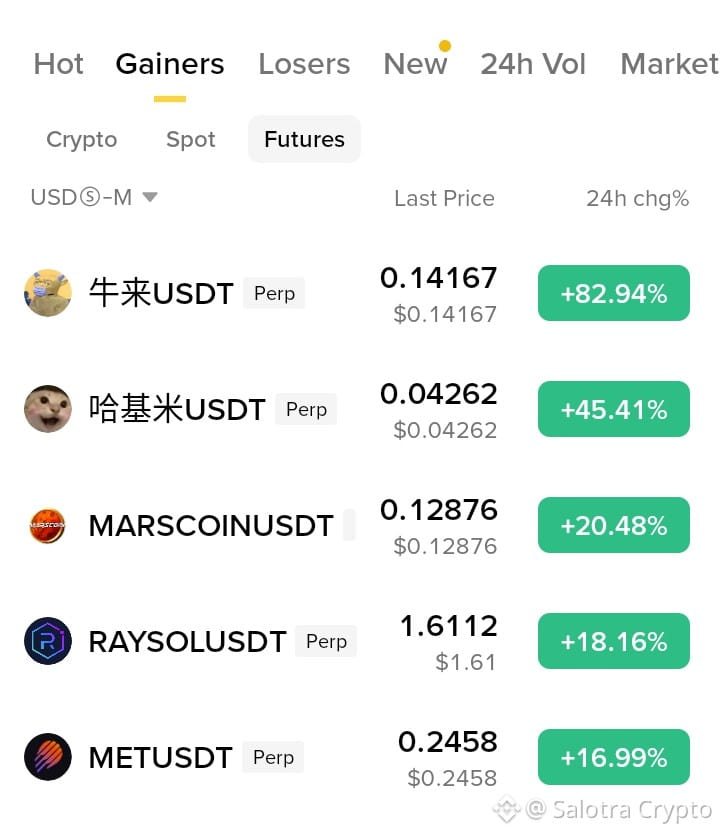Switch to the Hot tab
This screenshot has width=720, height=834.
(x=58, y=64)
